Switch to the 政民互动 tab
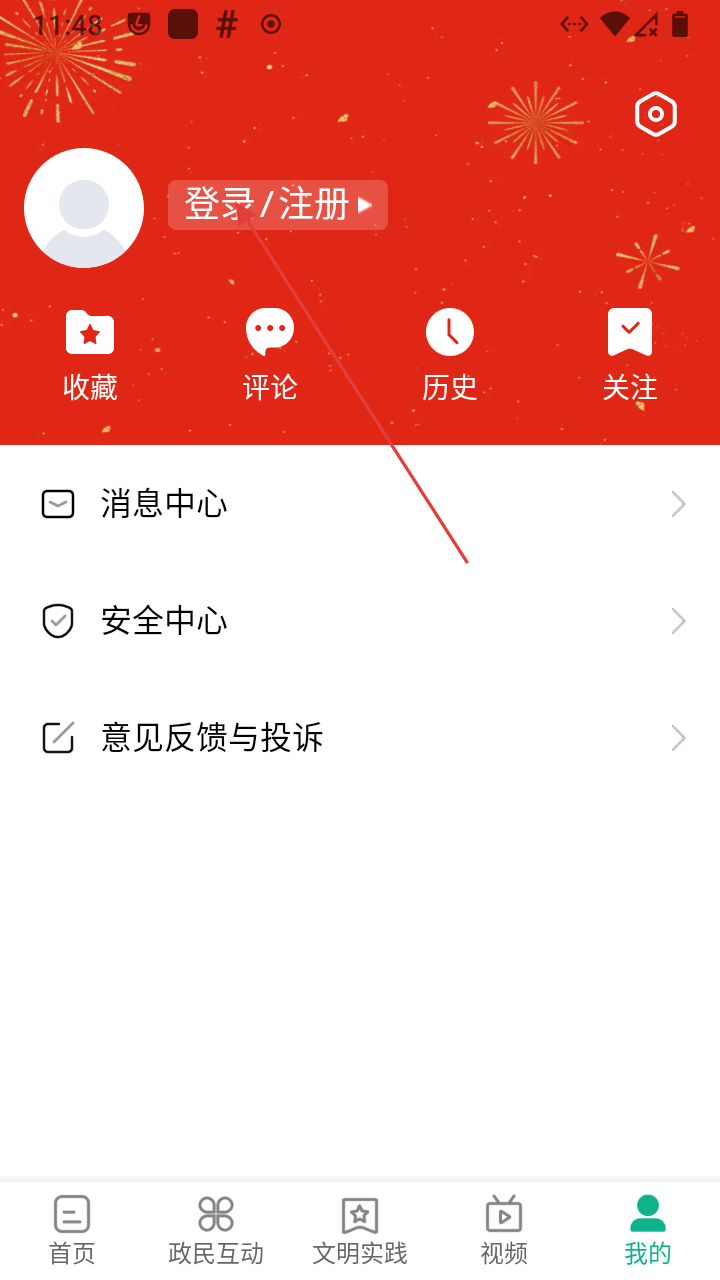The height and width of the screenshot is (1280, 720). 216,1230
